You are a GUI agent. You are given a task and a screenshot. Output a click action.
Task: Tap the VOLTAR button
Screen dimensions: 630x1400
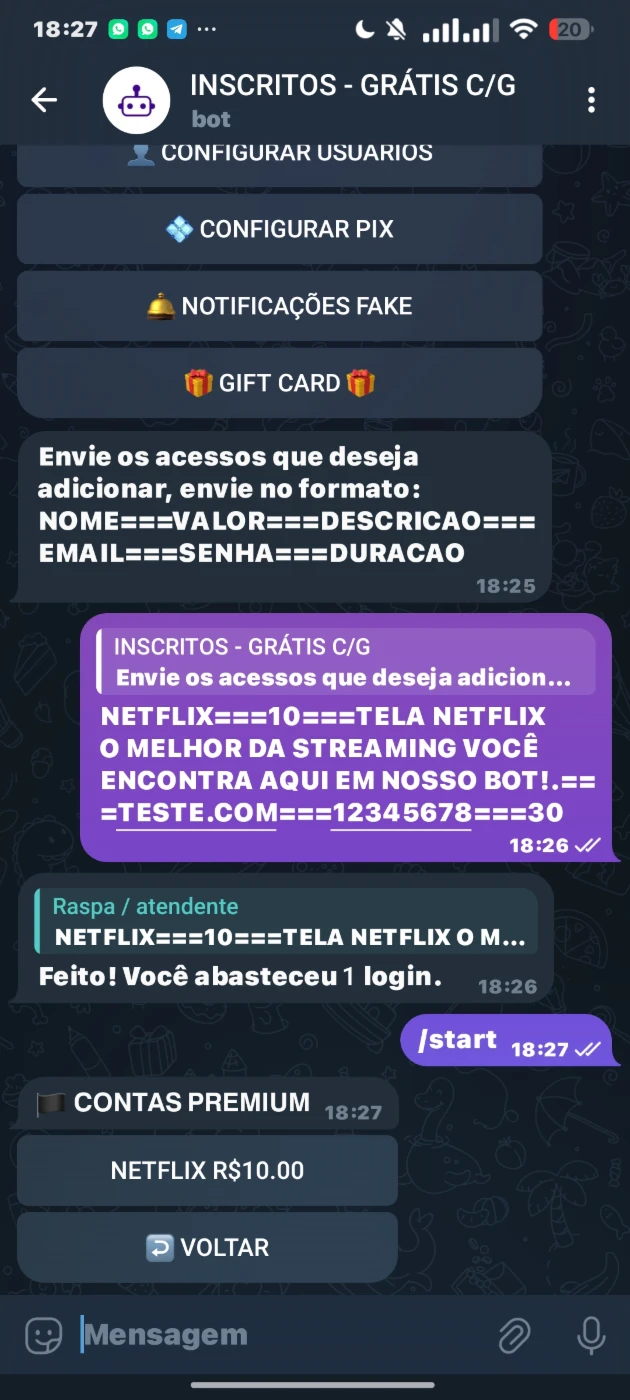tap(207, 1247)
